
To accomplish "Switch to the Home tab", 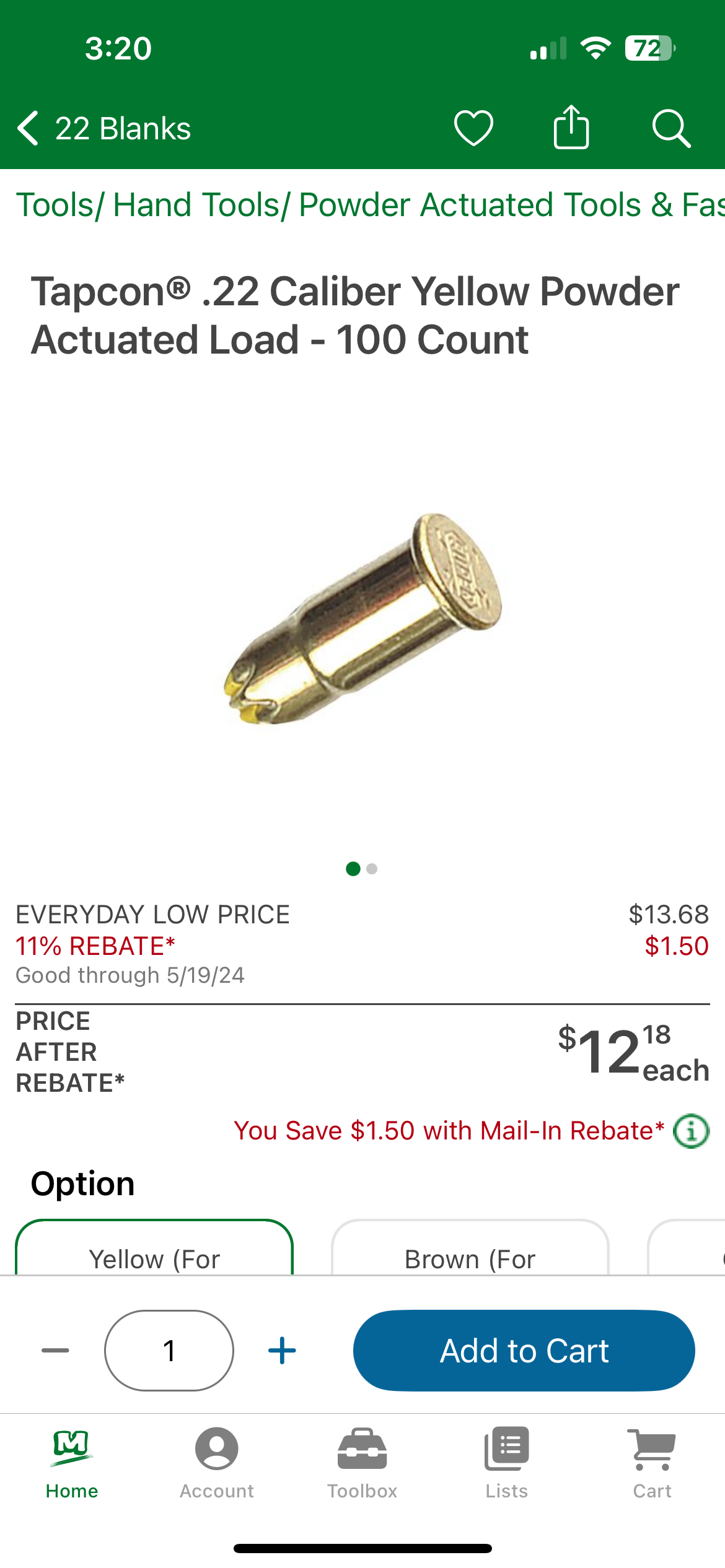I will click(x=72, y=1464).
